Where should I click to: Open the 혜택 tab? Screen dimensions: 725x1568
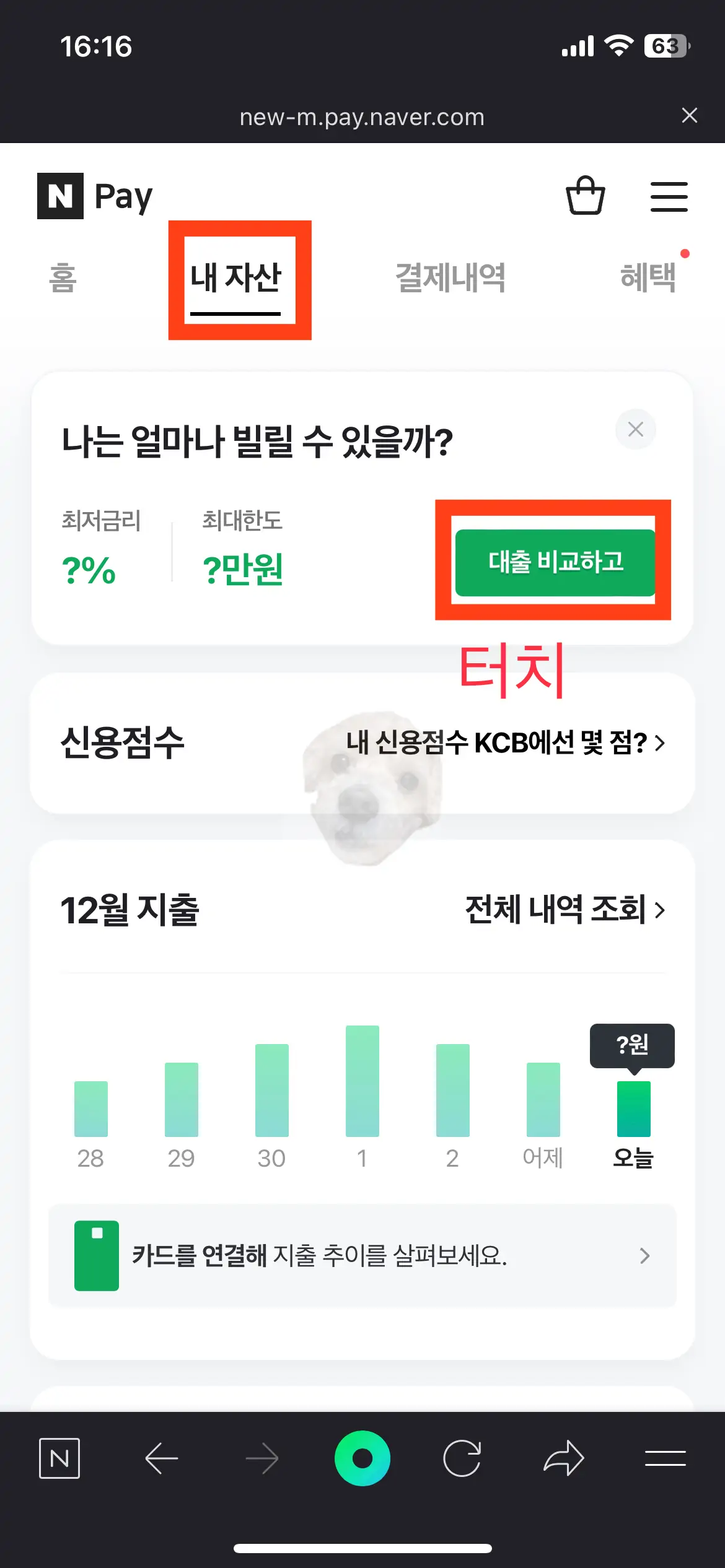(x=649, y=277)
